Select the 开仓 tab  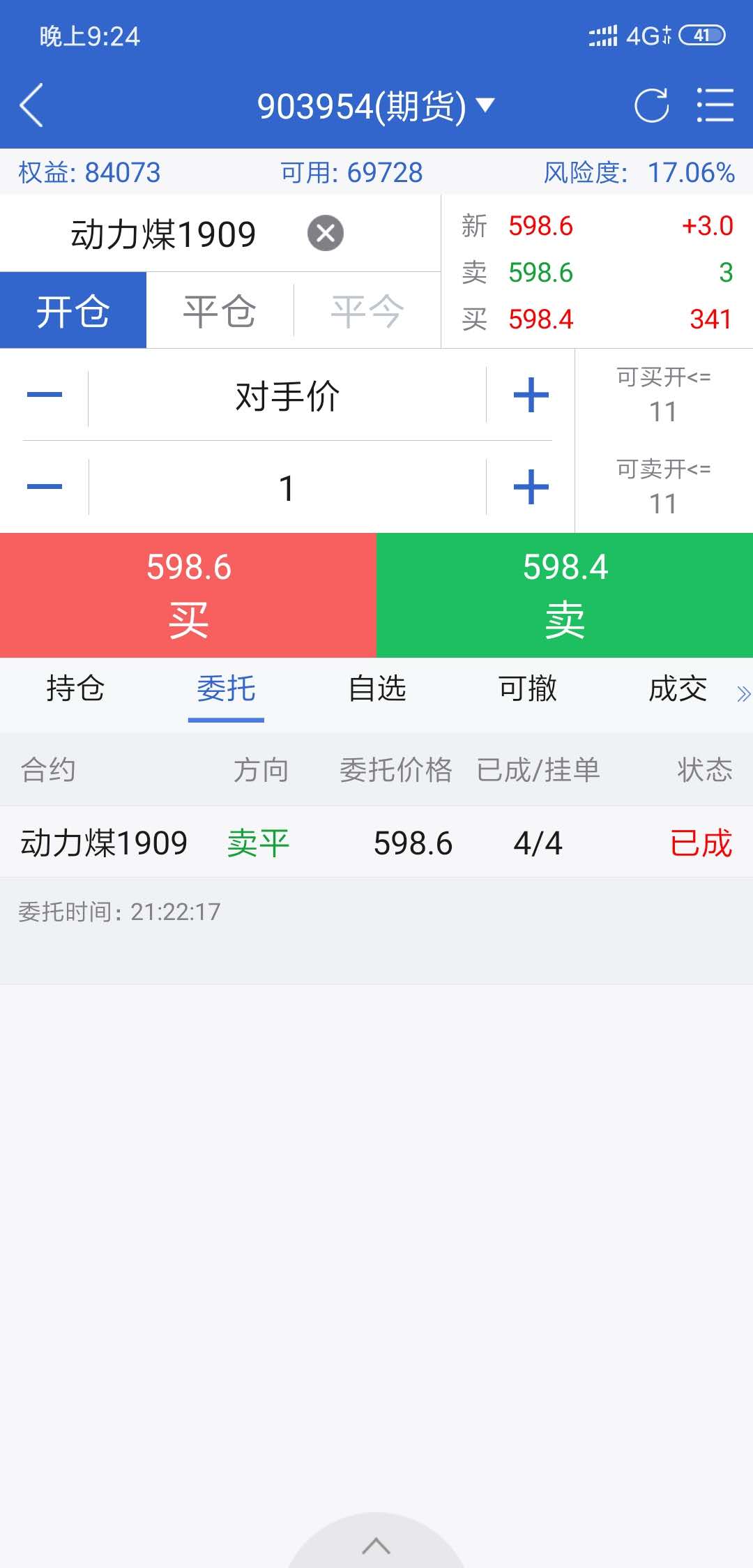(73, 310)
